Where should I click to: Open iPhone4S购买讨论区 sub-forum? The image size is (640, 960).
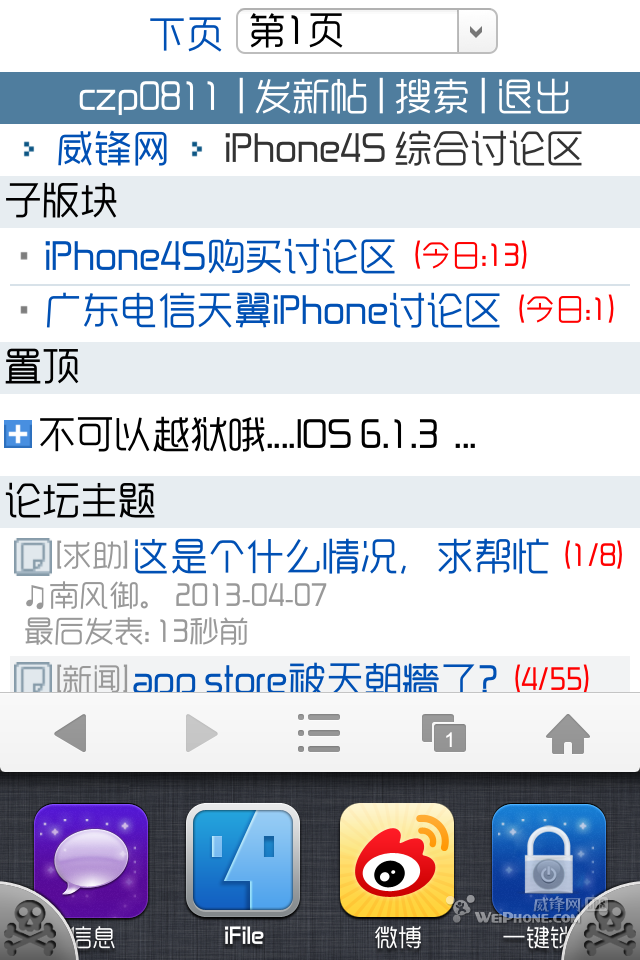[220, 258]
